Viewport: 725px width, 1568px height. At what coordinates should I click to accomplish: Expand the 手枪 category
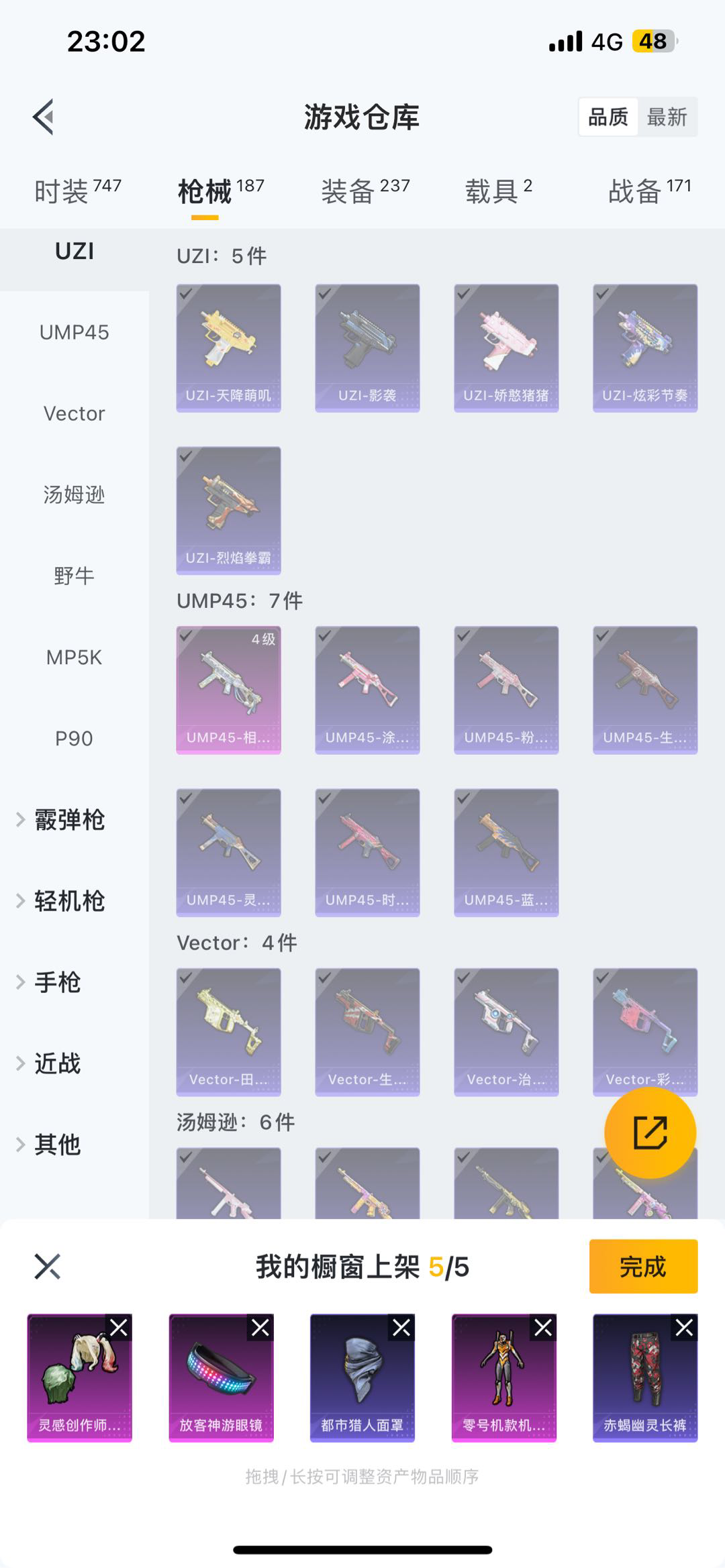pyautogui.click(x=57, y=982)
